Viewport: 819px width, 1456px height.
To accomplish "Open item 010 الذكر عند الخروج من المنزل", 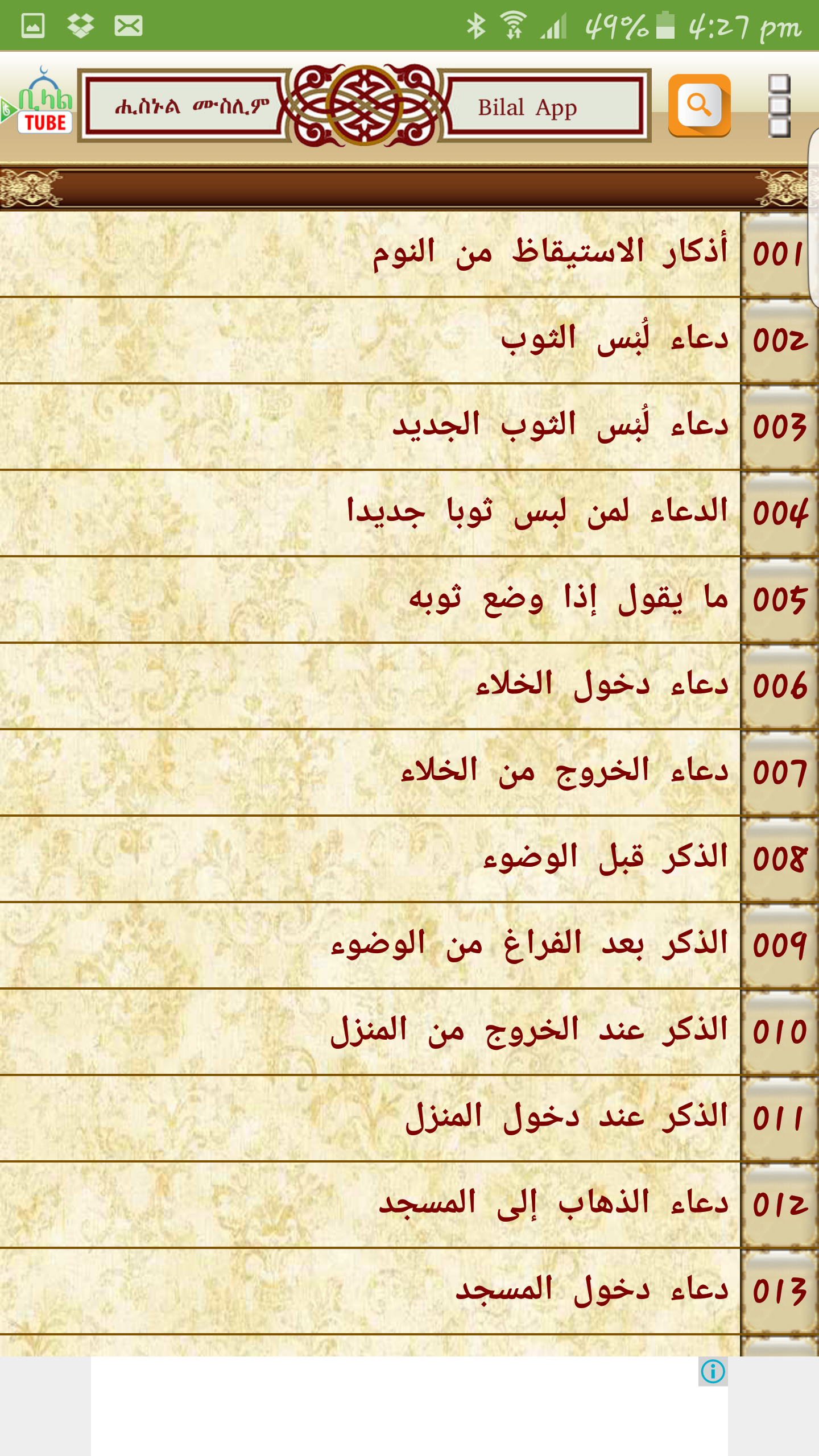I will click(x=409, y=1032).
